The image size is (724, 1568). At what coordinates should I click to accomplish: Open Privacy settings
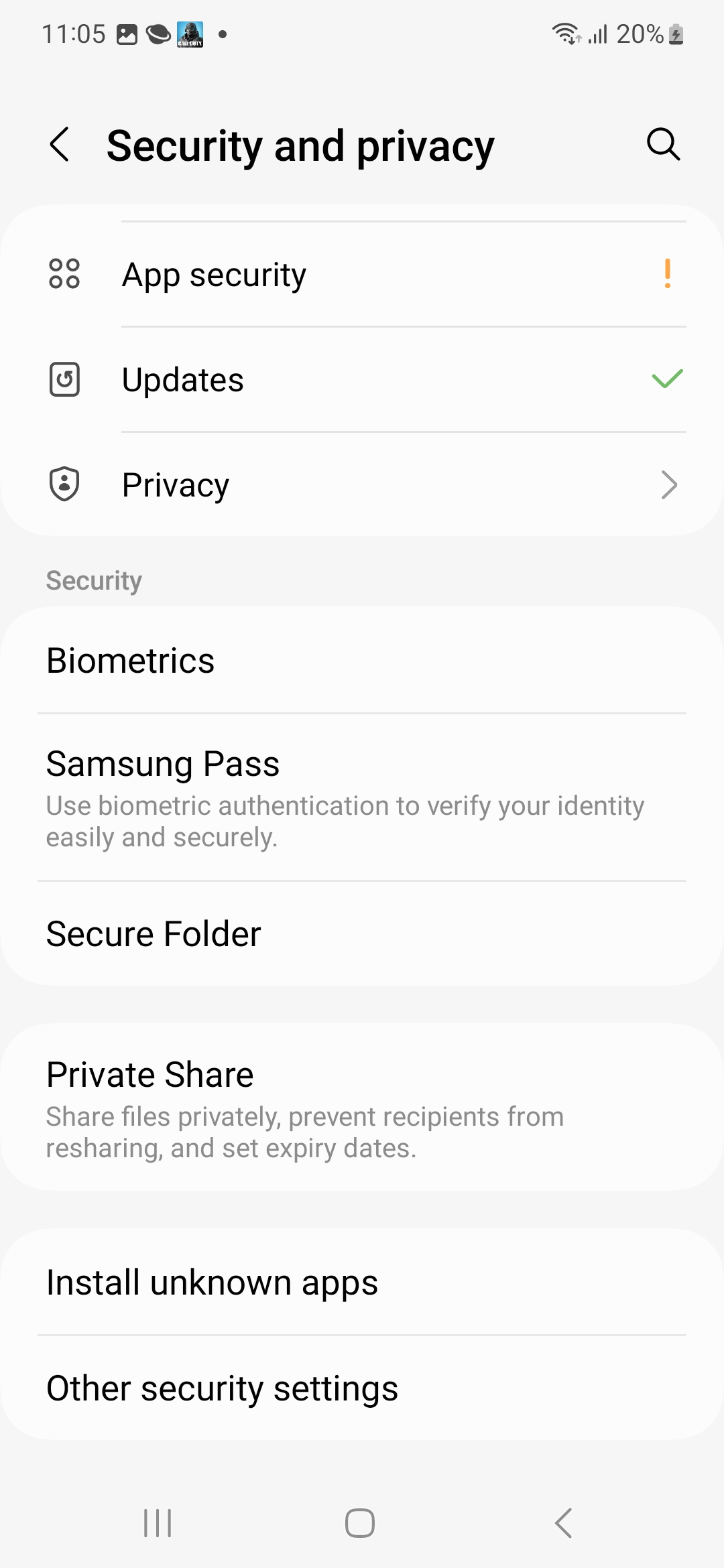362,485
